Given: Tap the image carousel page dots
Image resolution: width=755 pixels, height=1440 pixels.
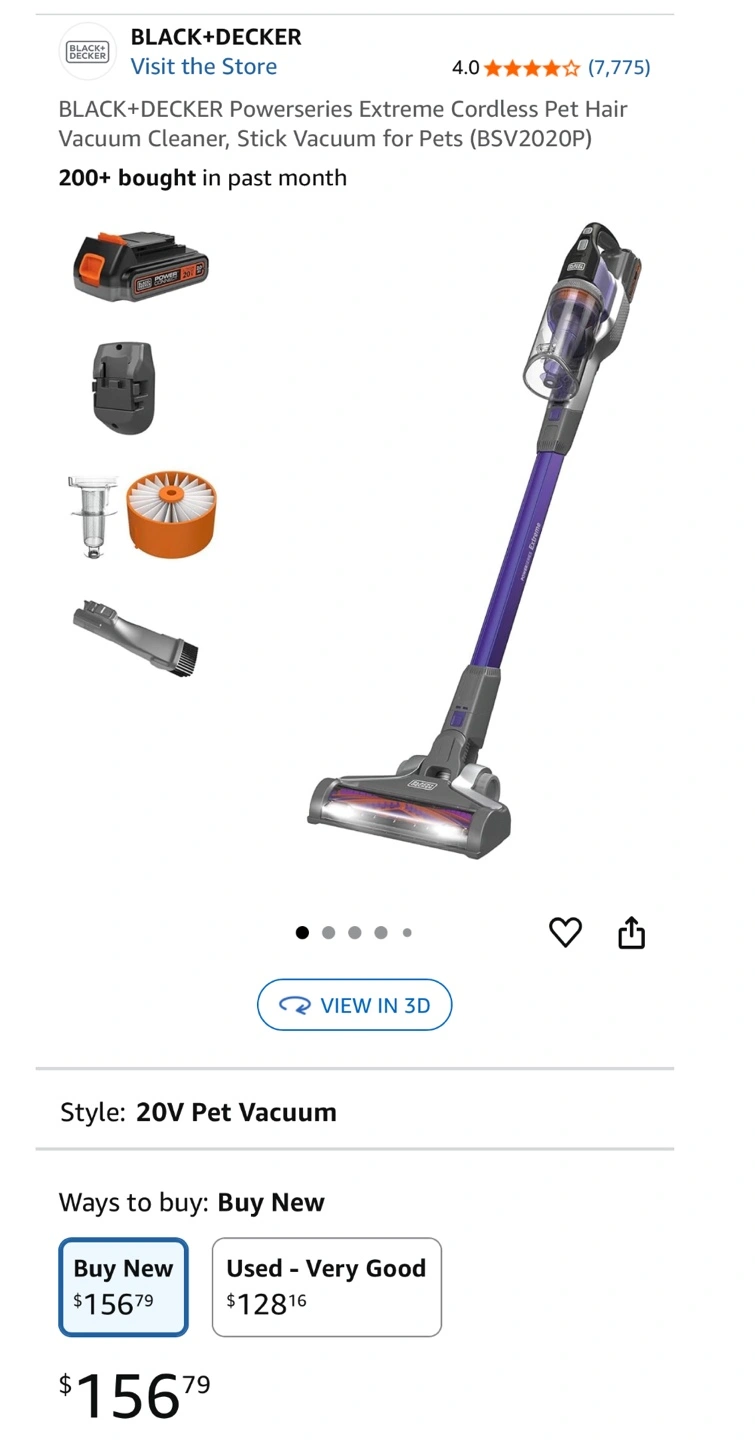Looking at the screenshot, I should [355, 933].
